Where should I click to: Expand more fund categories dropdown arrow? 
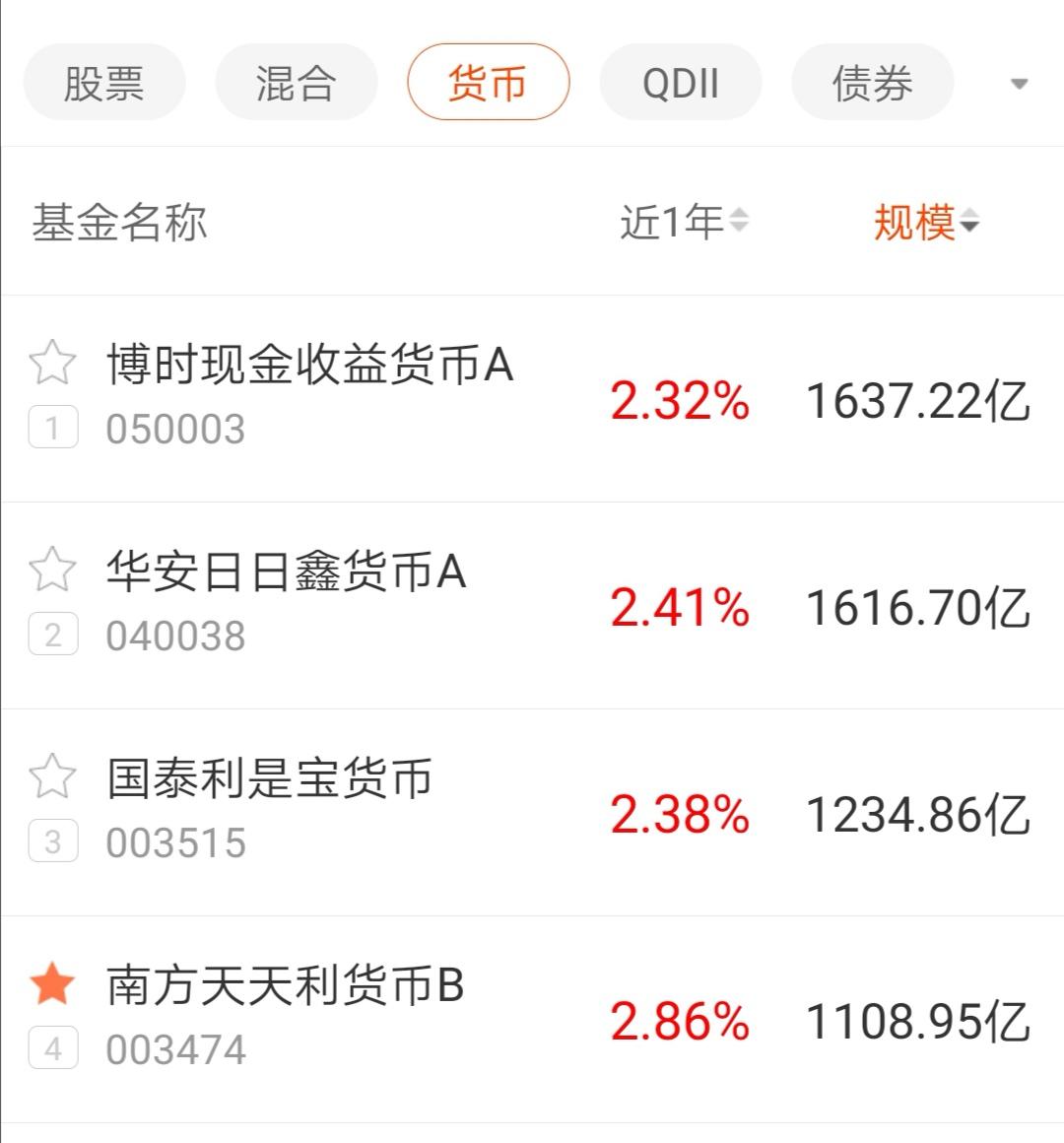click(x=1020, y=84)
